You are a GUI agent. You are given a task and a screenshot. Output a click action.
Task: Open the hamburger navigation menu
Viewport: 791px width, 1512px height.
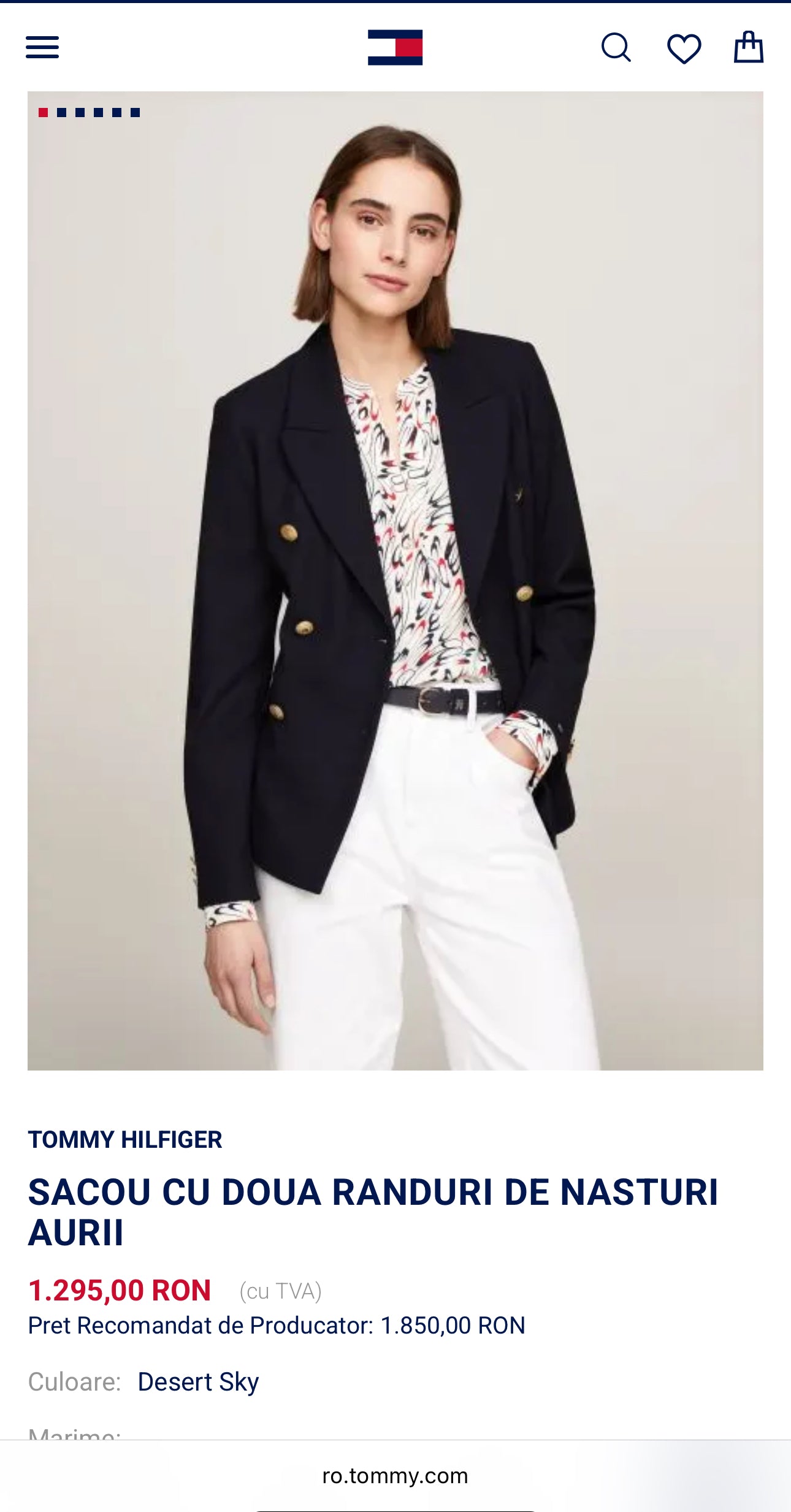point(42,47)
